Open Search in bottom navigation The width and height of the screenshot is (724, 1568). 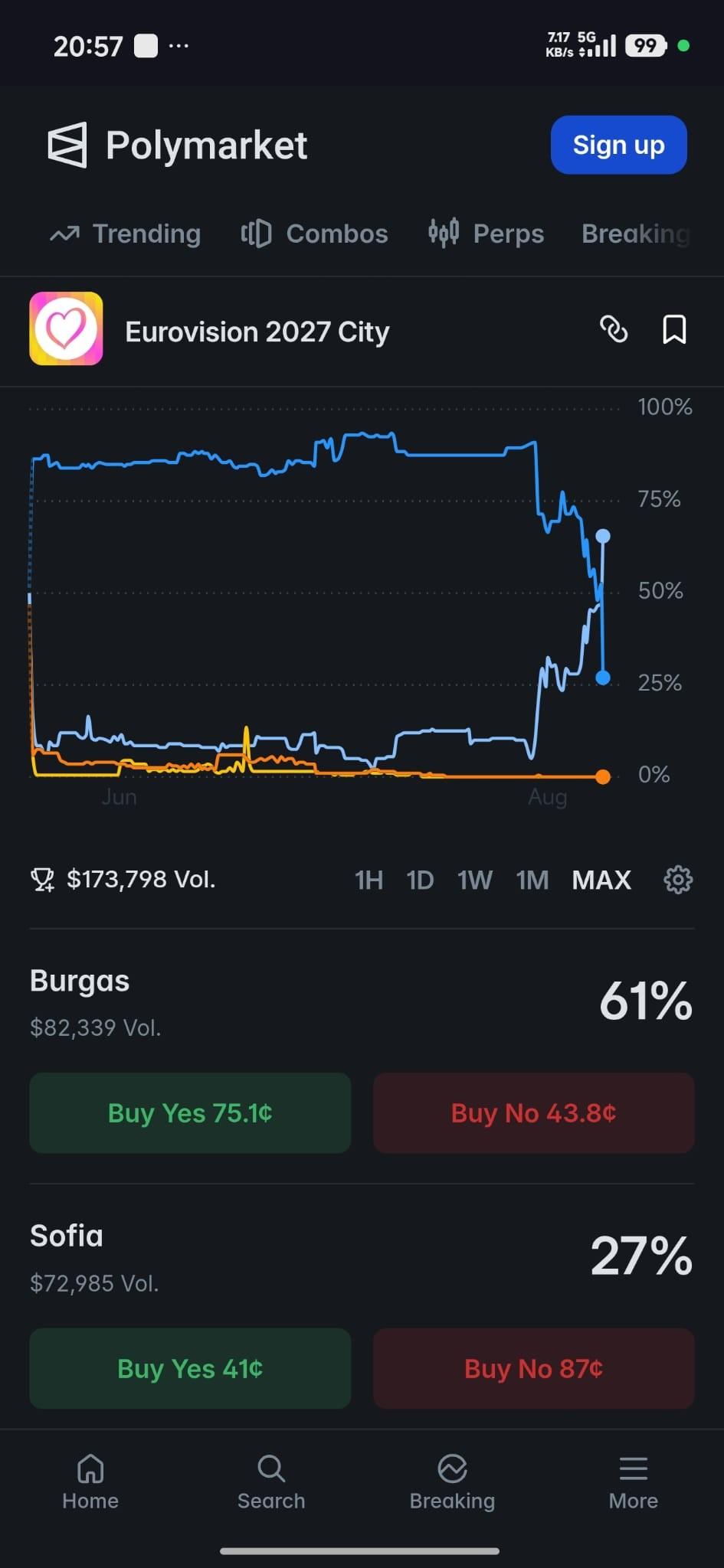click(271, 1482)
